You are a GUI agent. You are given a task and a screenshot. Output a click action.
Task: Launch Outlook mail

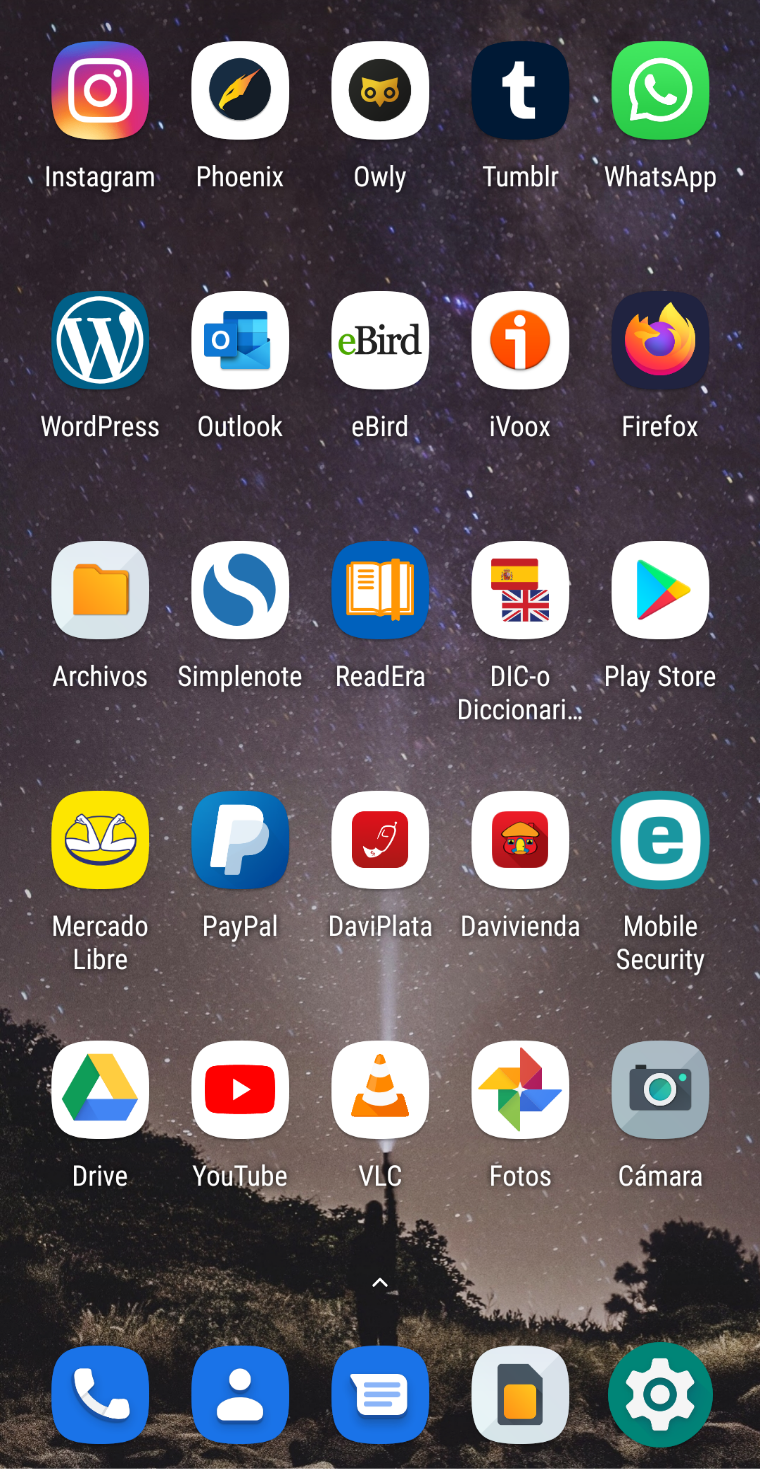(x=240, y=341)
